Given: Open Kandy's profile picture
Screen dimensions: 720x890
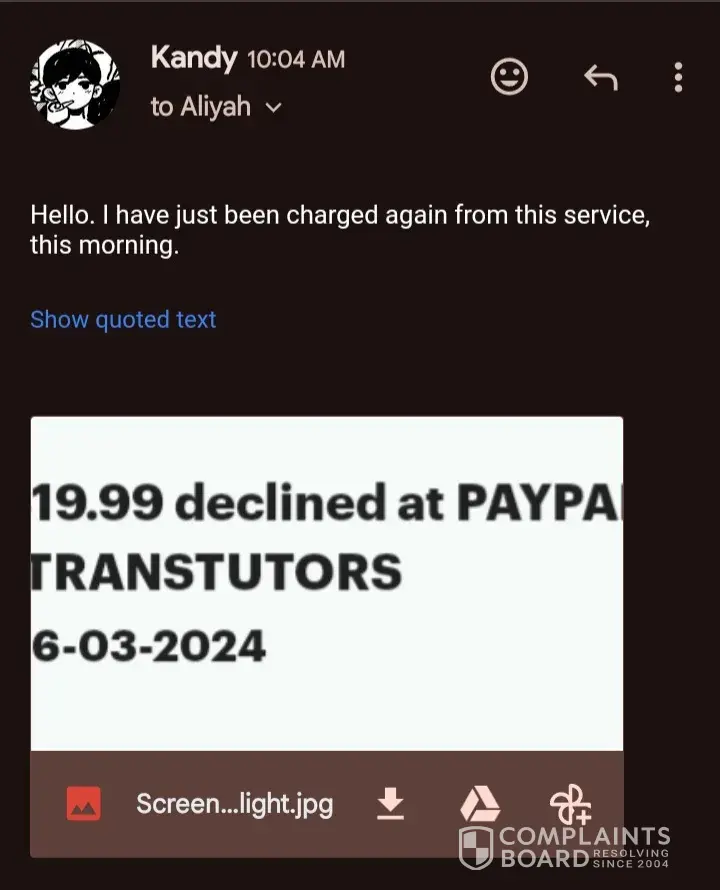Looking at the screenshot, I should 76,85.
